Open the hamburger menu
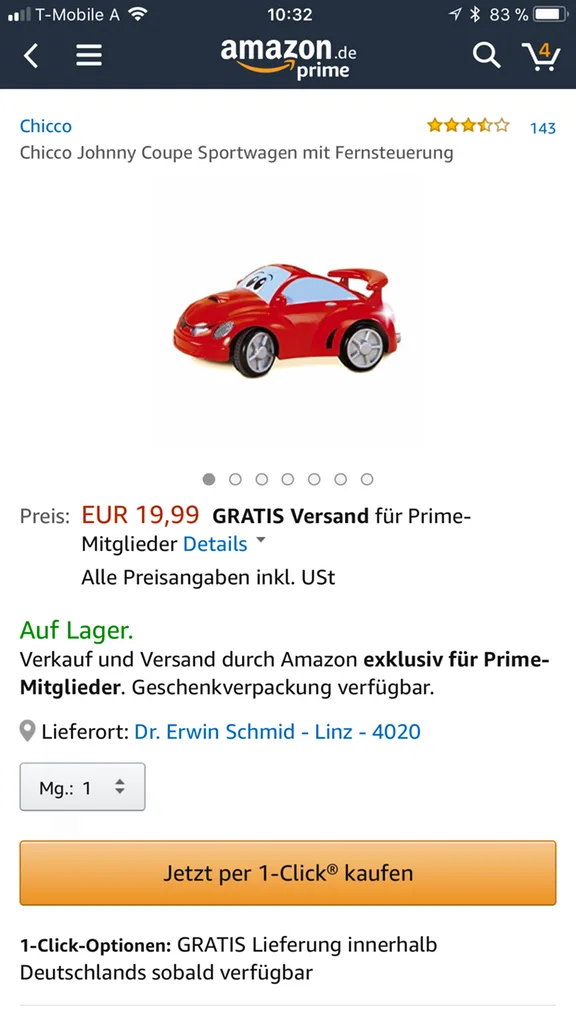This screenshot has width=576, height=1024. (89, 56)
